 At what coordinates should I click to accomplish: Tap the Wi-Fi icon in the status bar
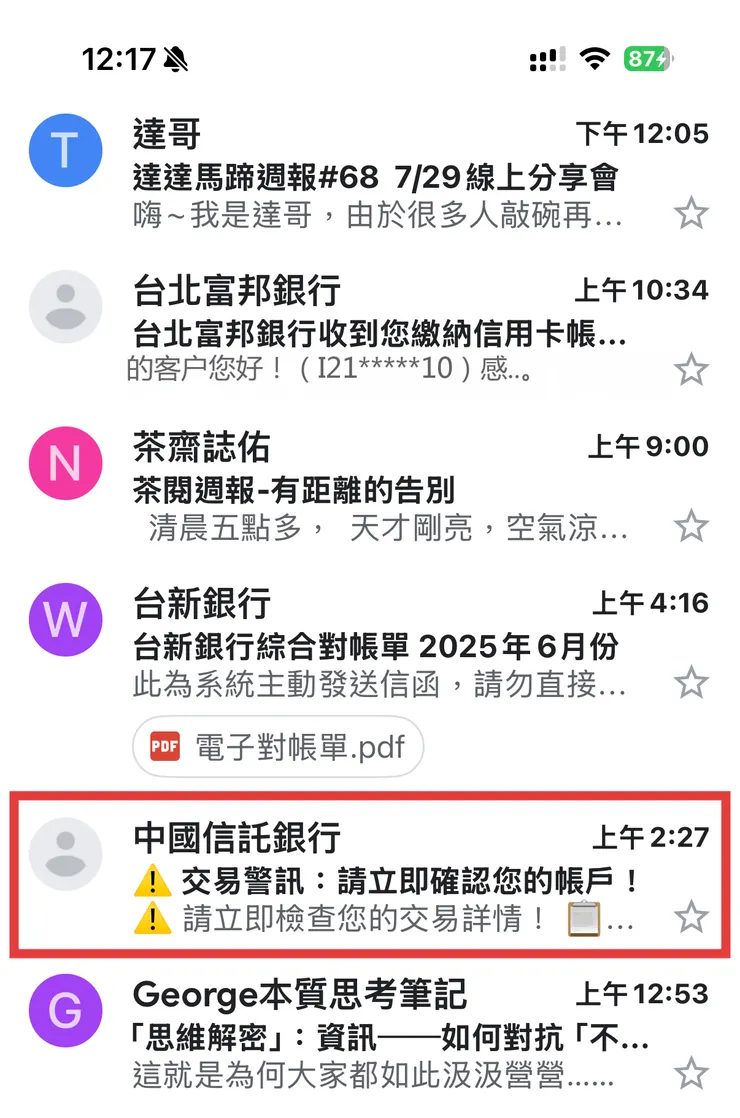pos(594,58)
